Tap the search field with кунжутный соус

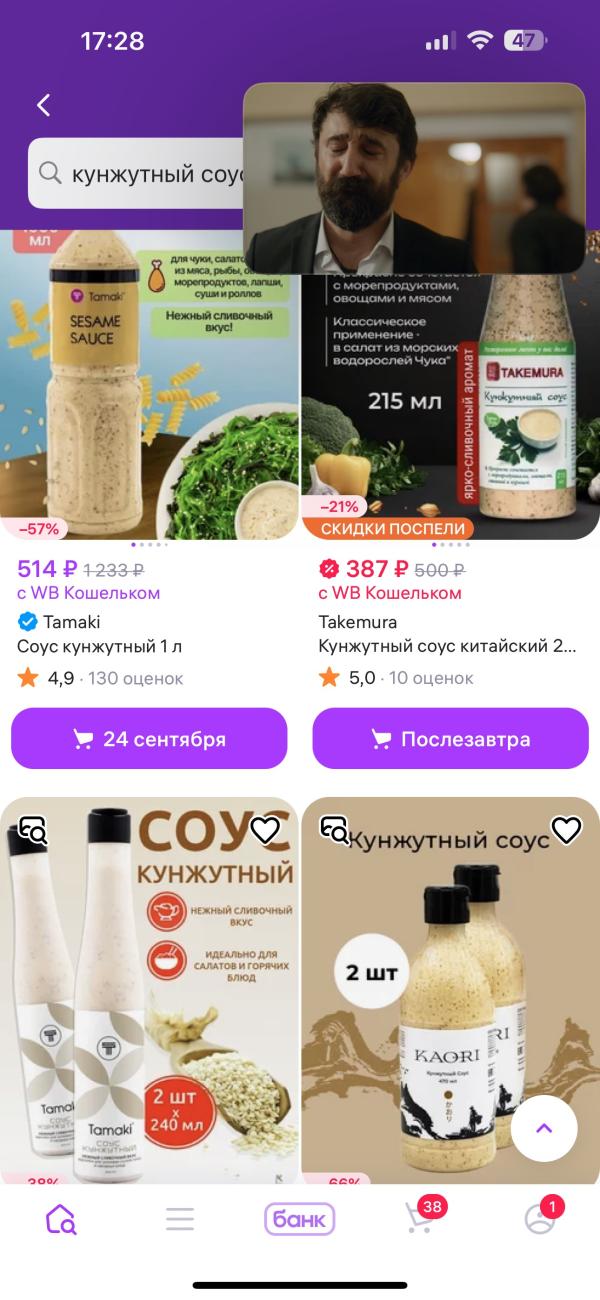point(140,174)
